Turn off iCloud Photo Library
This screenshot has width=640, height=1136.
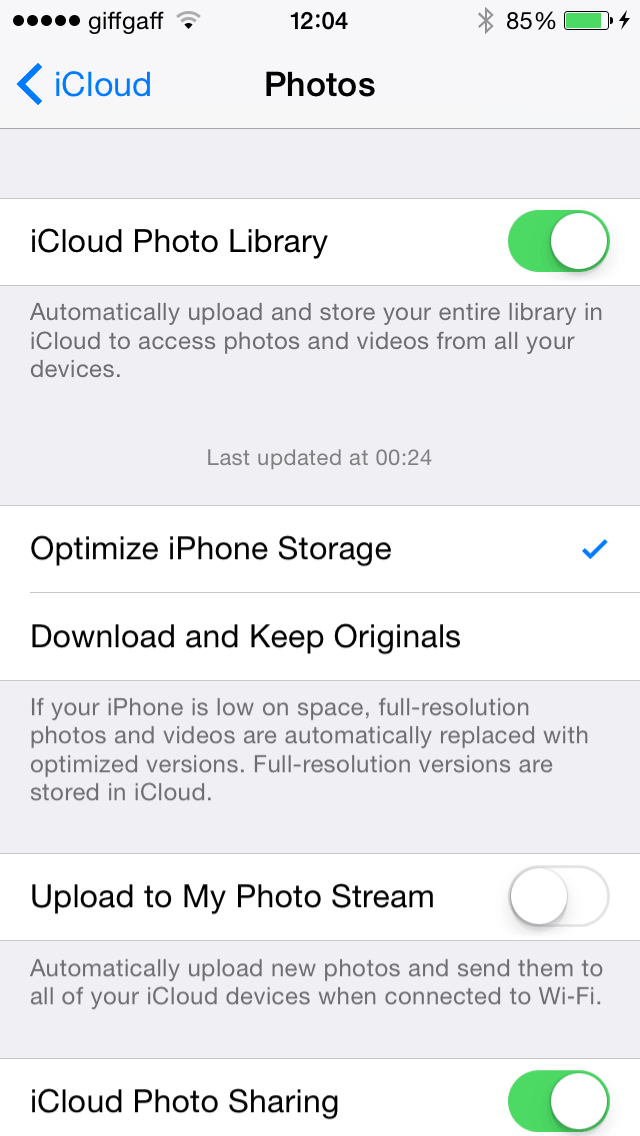click(559, 241)
